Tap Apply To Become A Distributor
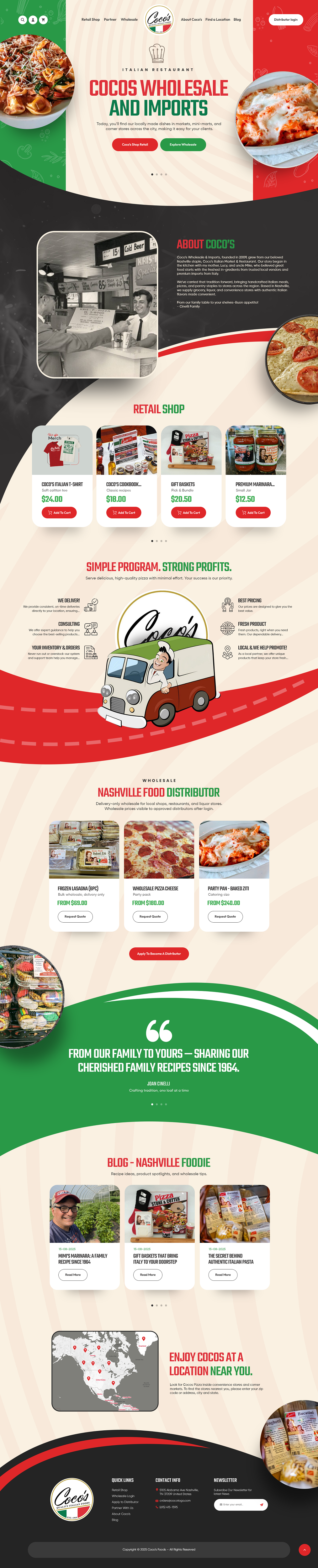 (x=158, y=953)
